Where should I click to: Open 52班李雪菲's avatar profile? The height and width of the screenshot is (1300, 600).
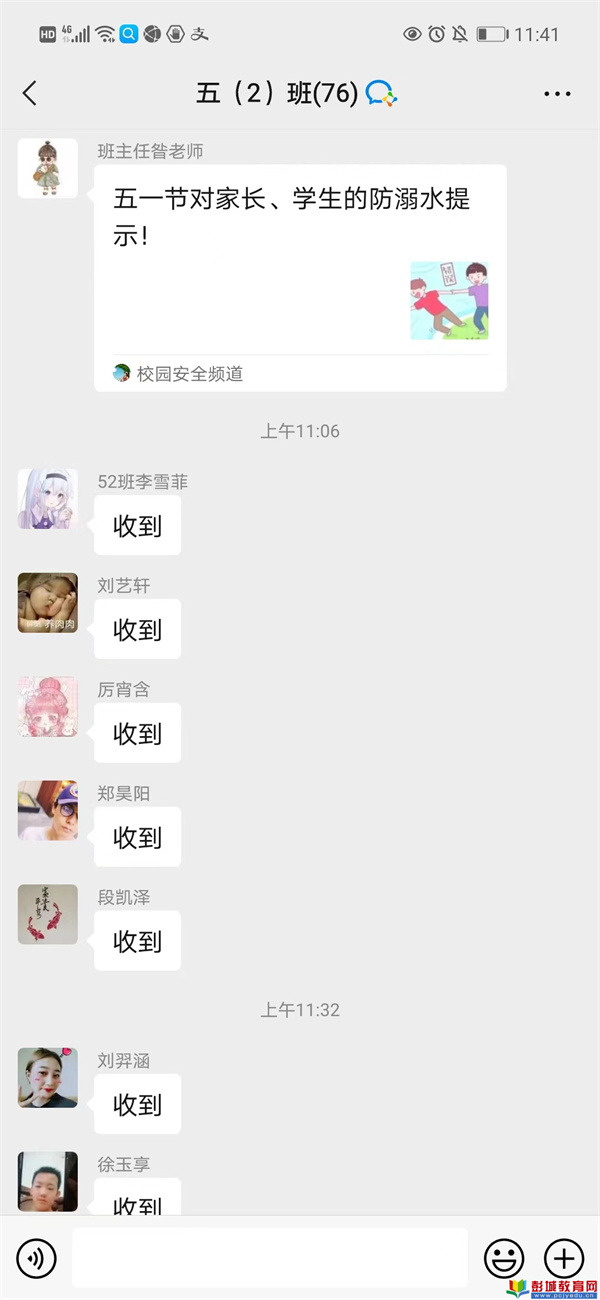pos(47,499)
